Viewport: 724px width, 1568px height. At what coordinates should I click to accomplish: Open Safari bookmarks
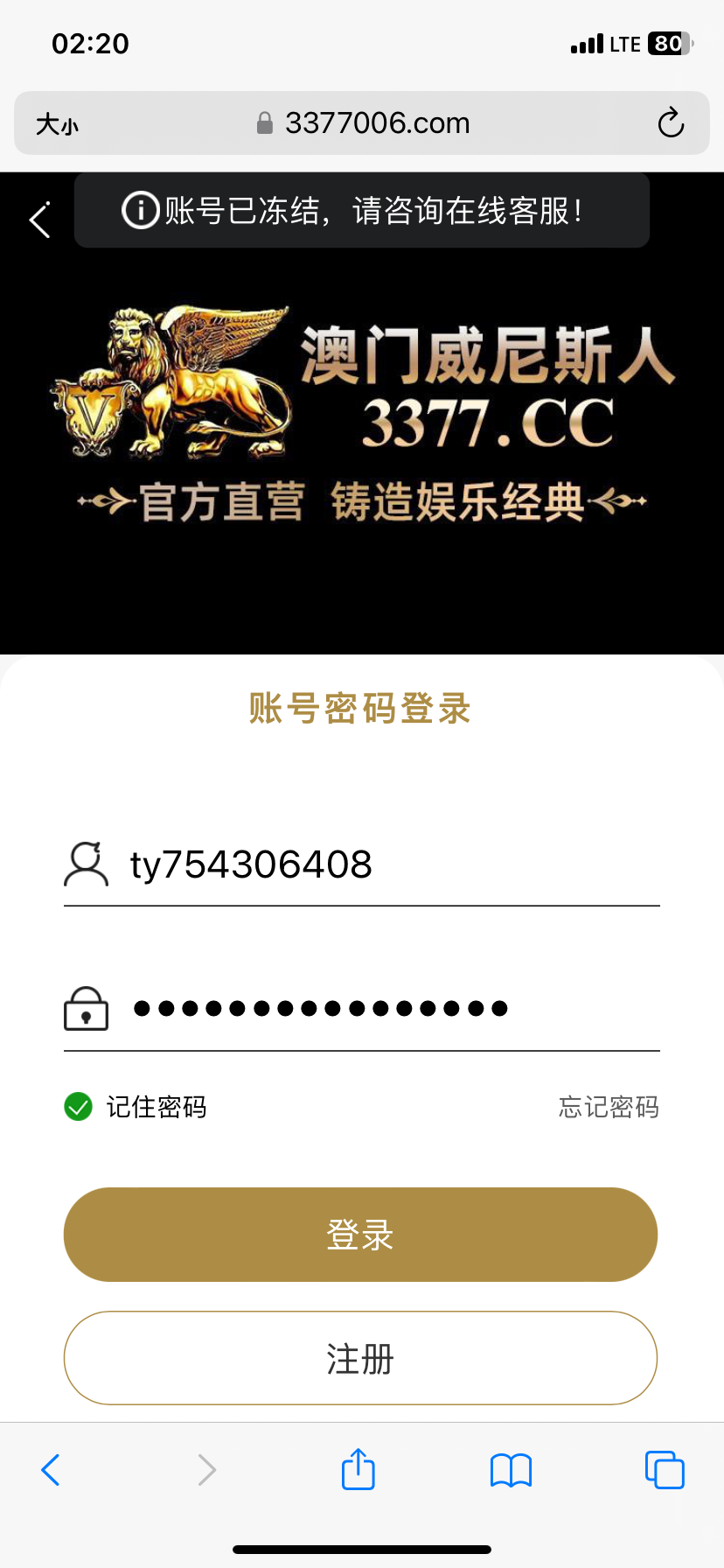tap(512, 1470)
